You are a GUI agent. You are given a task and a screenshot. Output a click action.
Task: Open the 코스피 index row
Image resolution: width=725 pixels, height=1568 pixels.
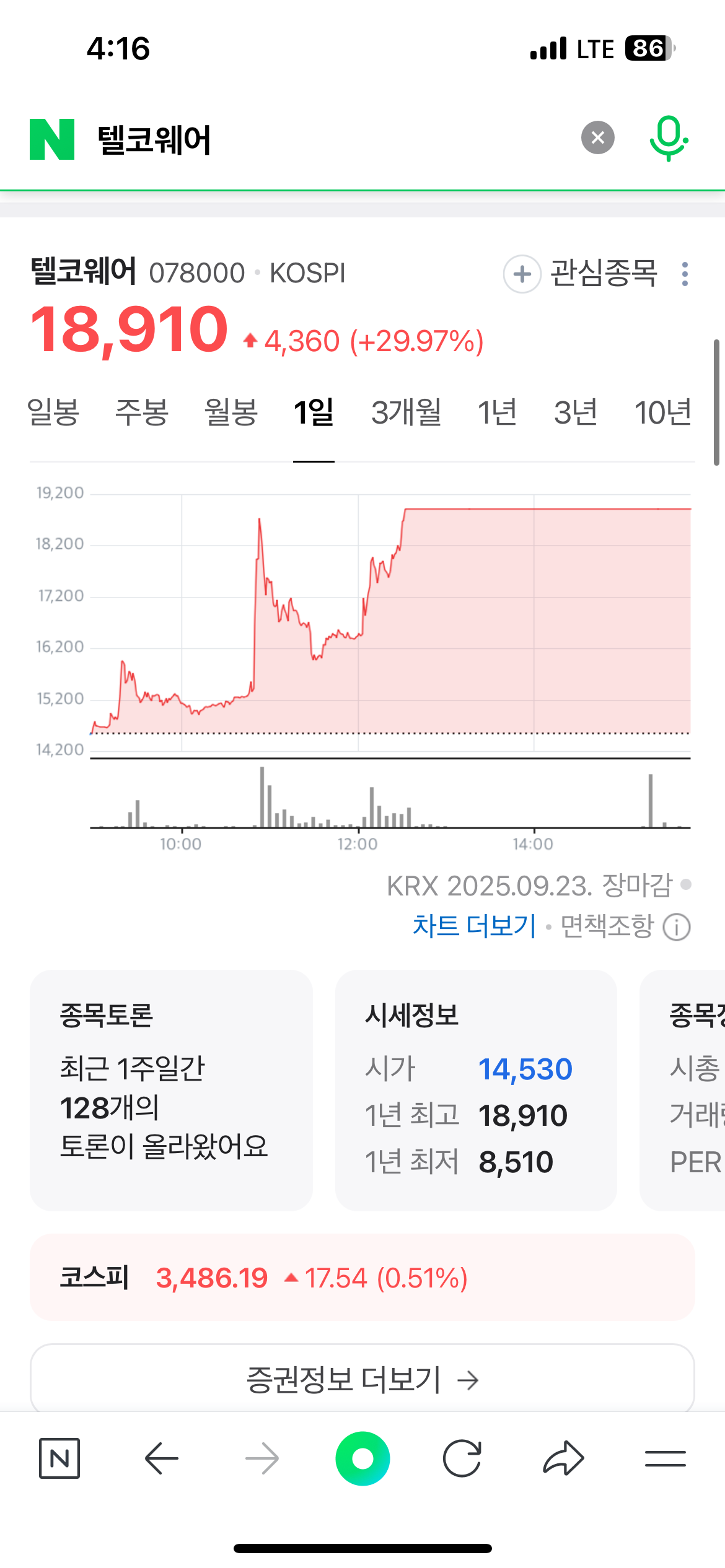[x=362, y=1278]
